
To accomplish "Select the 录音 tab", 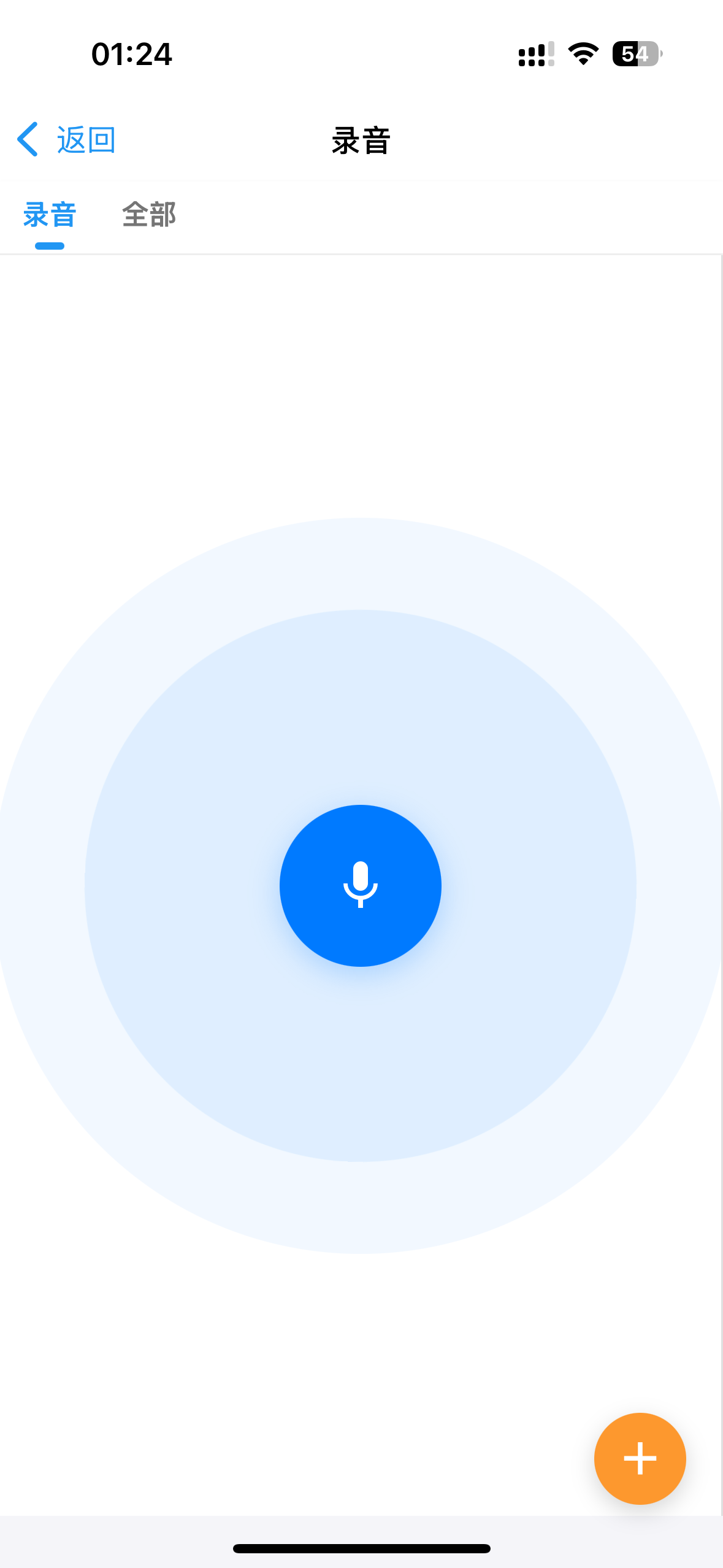I will point(50,215).
